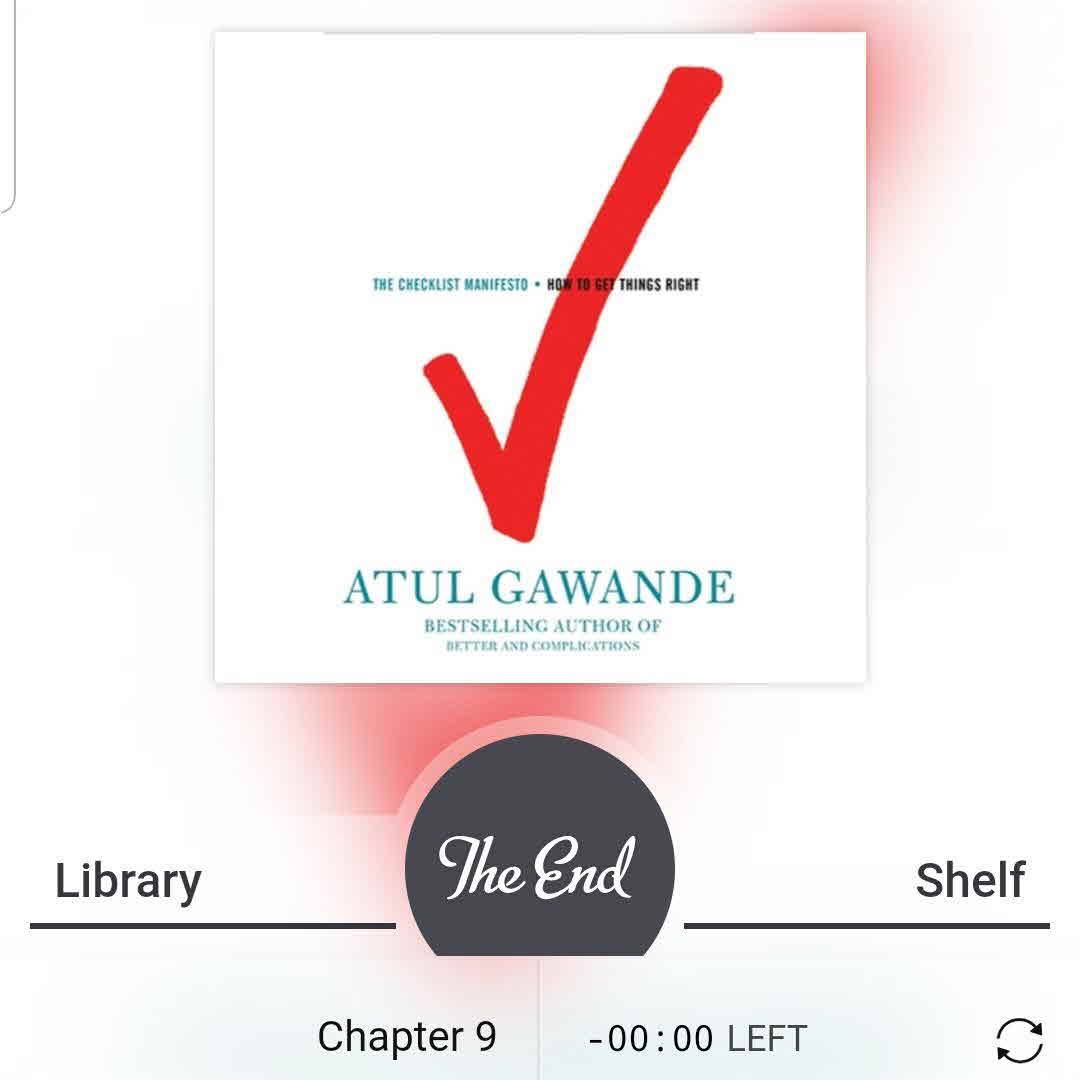Tap The Checklist Manifesto cover art
The width and height of the screenshot is (1080, 1080).
pos(540,357)
